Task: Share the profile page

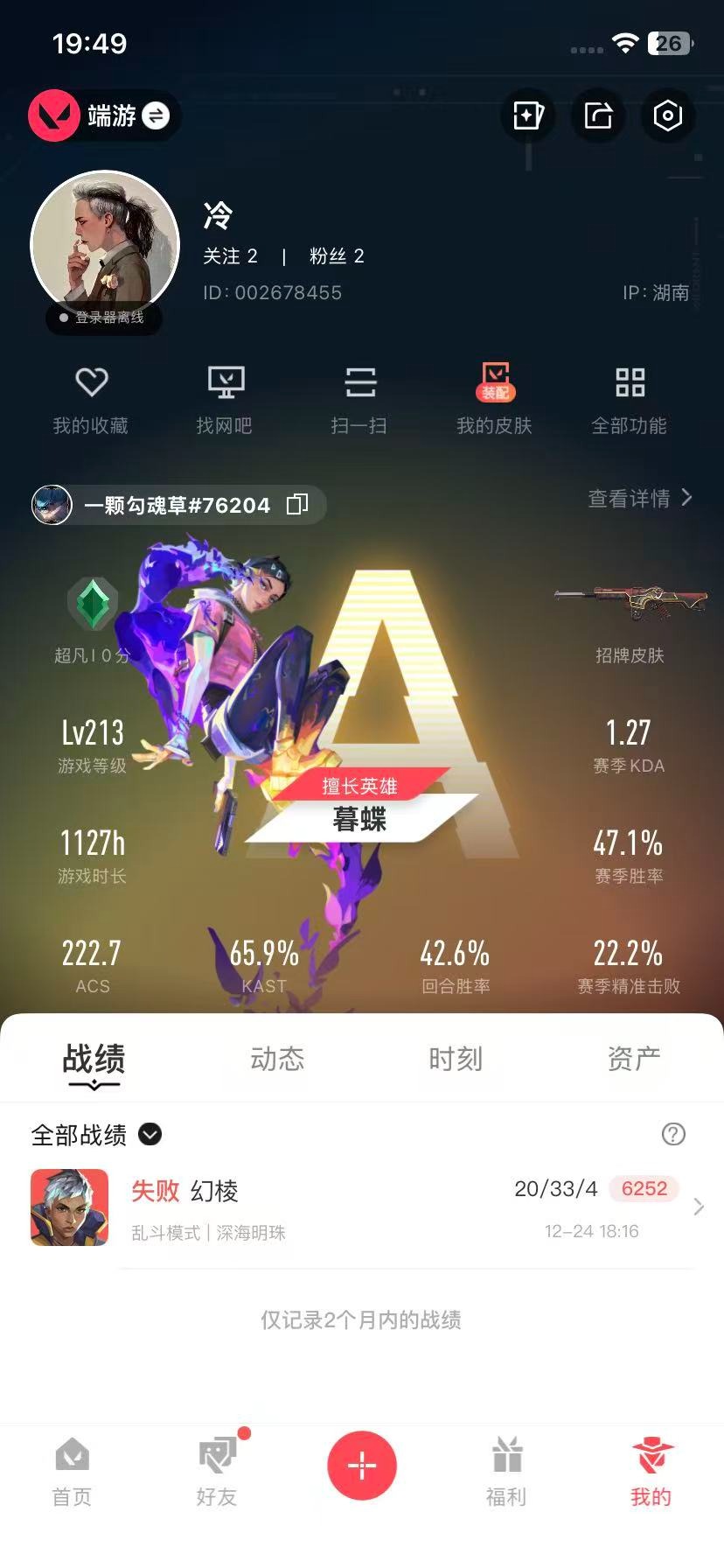Action: [x=598, y=115]
